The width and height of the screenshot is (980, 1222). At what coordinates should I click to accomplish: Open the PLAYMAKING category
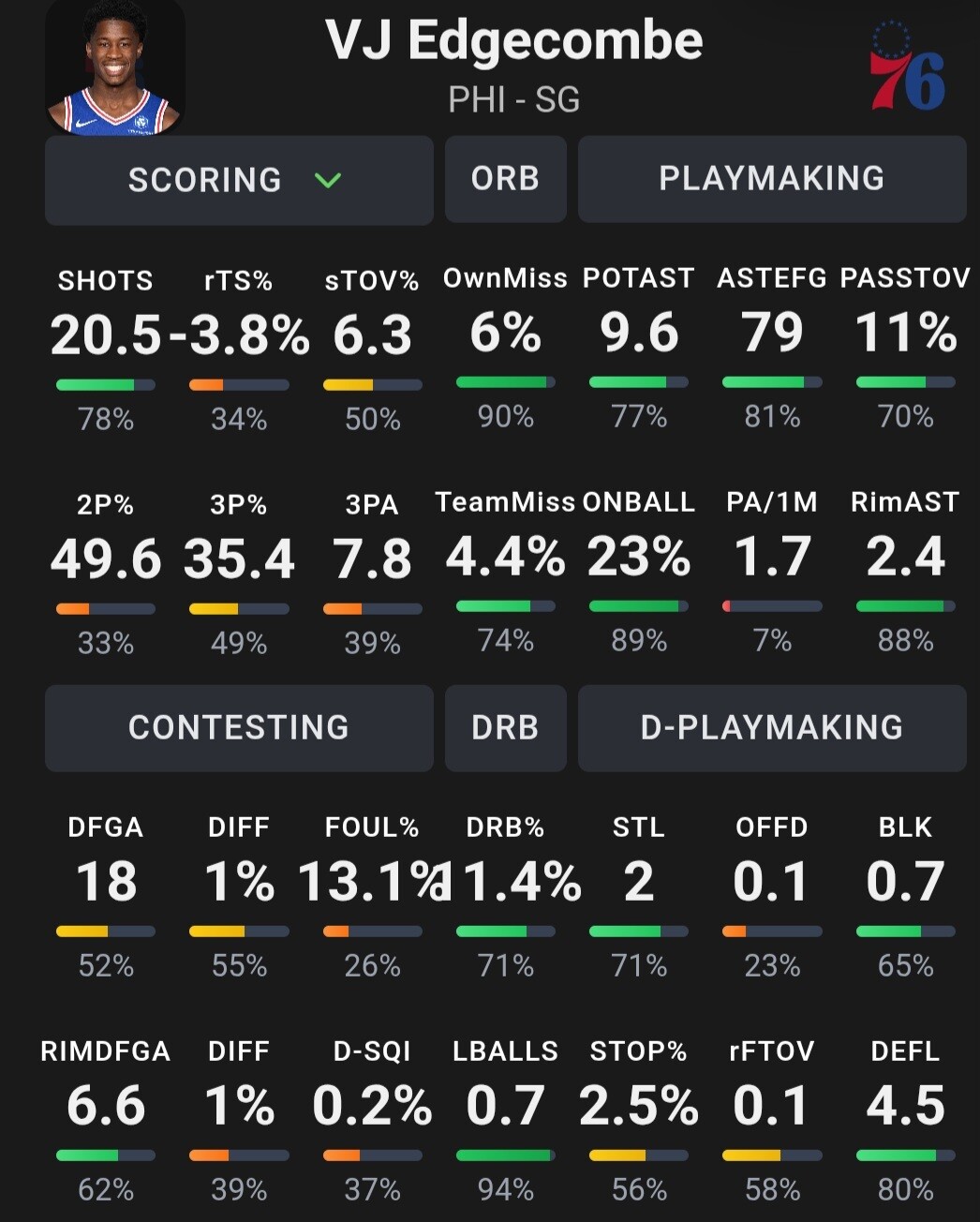pos(772,179)
